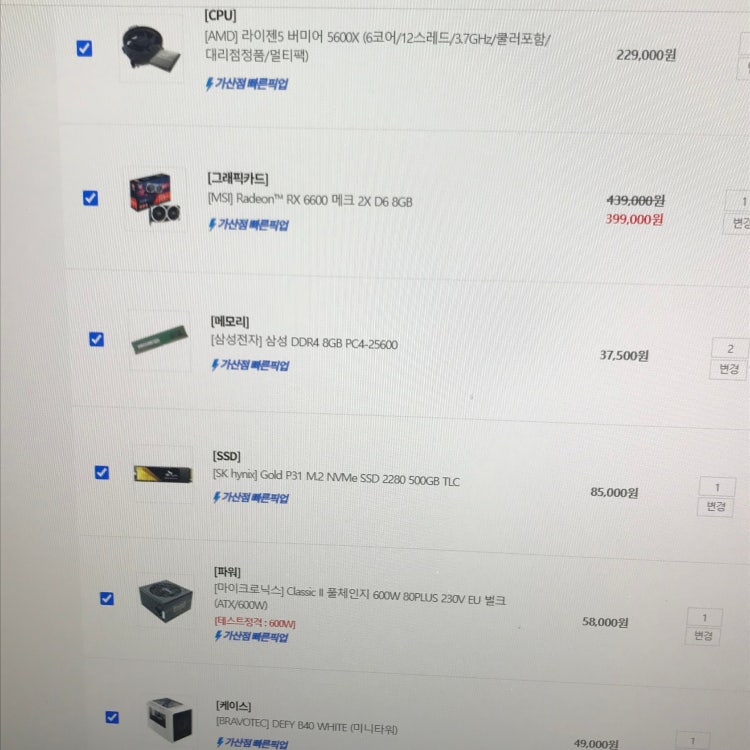Tap 변경 button for the Micronics power supply
Viewport: 750px width, 750px height.
pyautogui.click(x=703, y=636)
